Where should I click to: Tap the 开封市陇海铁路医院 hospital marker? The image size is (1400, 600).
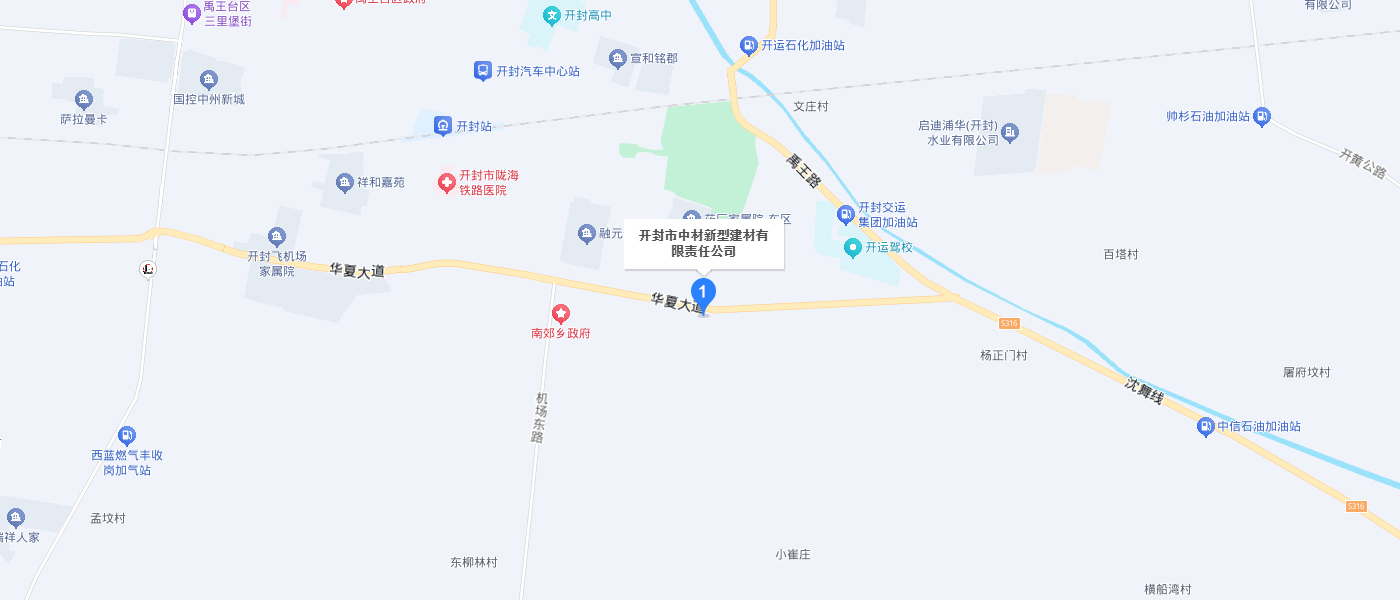[447, 182]
